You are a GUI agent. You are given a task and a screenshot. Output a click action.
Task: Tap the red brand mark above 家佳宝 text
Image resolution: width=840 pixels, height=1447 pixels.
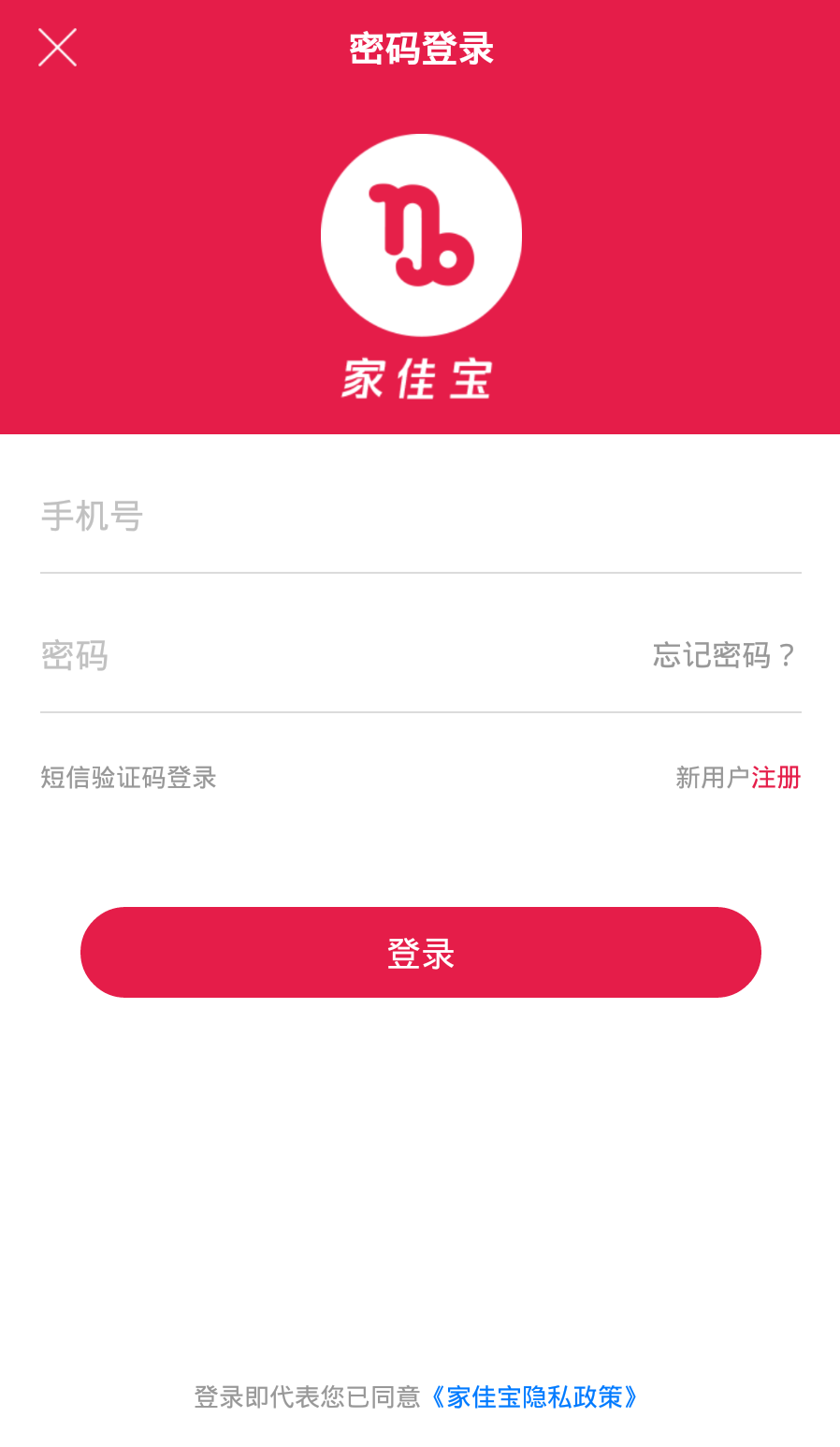pyautogui.click(x=420, y=236)
